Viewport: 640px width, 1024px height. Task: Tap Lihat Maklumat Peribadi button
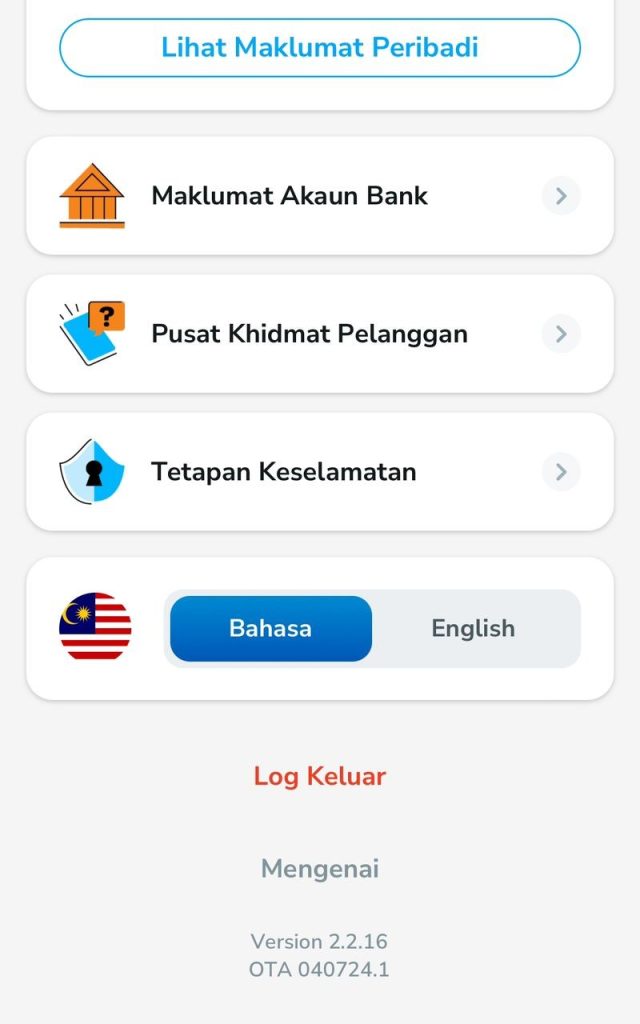tap(320, 47)
